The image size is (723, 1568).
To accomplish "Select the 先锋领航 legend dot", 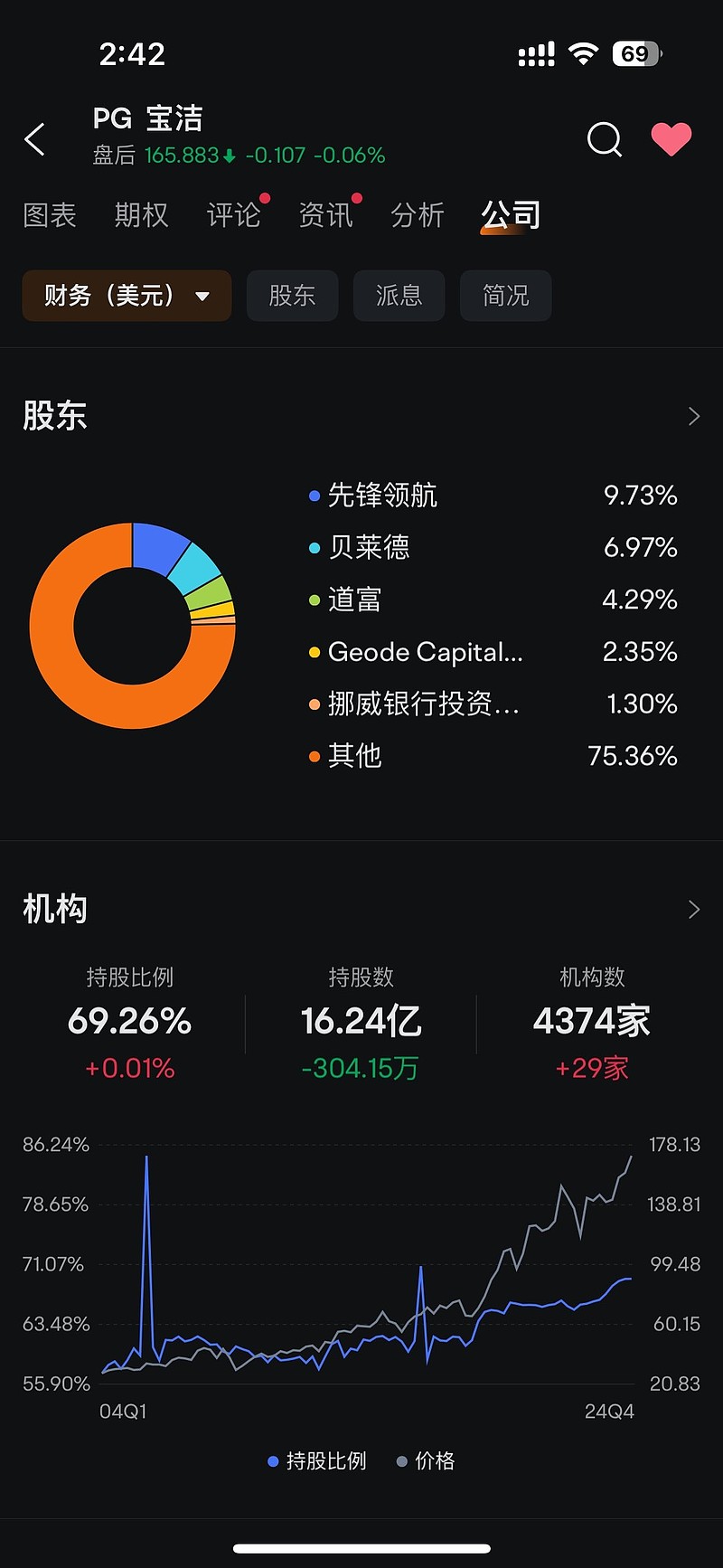I will coord(313,495).
